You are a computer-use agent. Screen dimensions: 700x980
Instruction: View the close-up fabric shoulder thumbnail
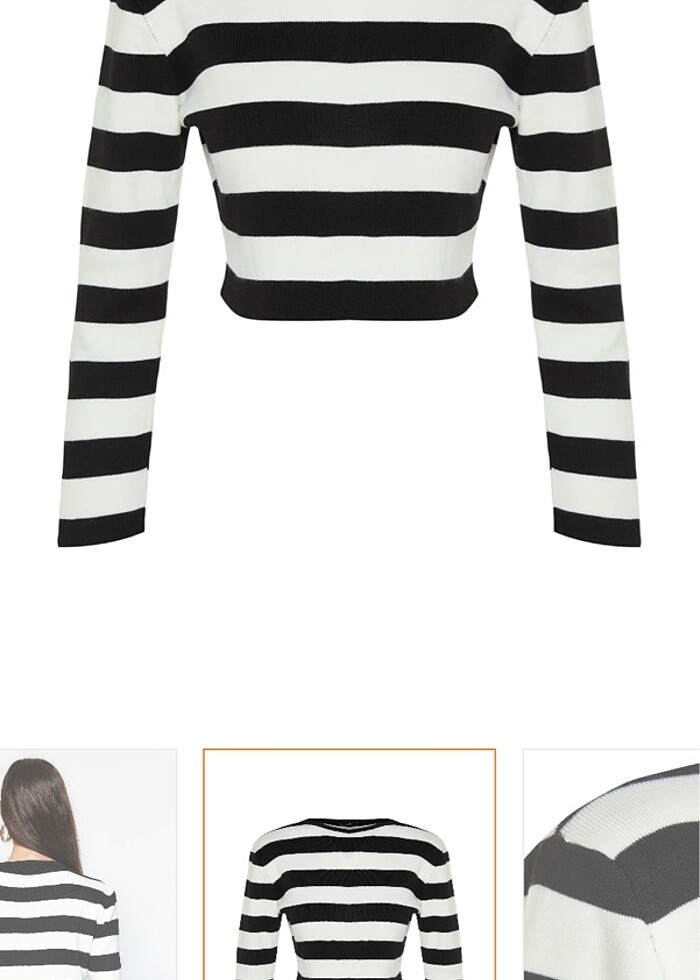(x=612, y=865)
